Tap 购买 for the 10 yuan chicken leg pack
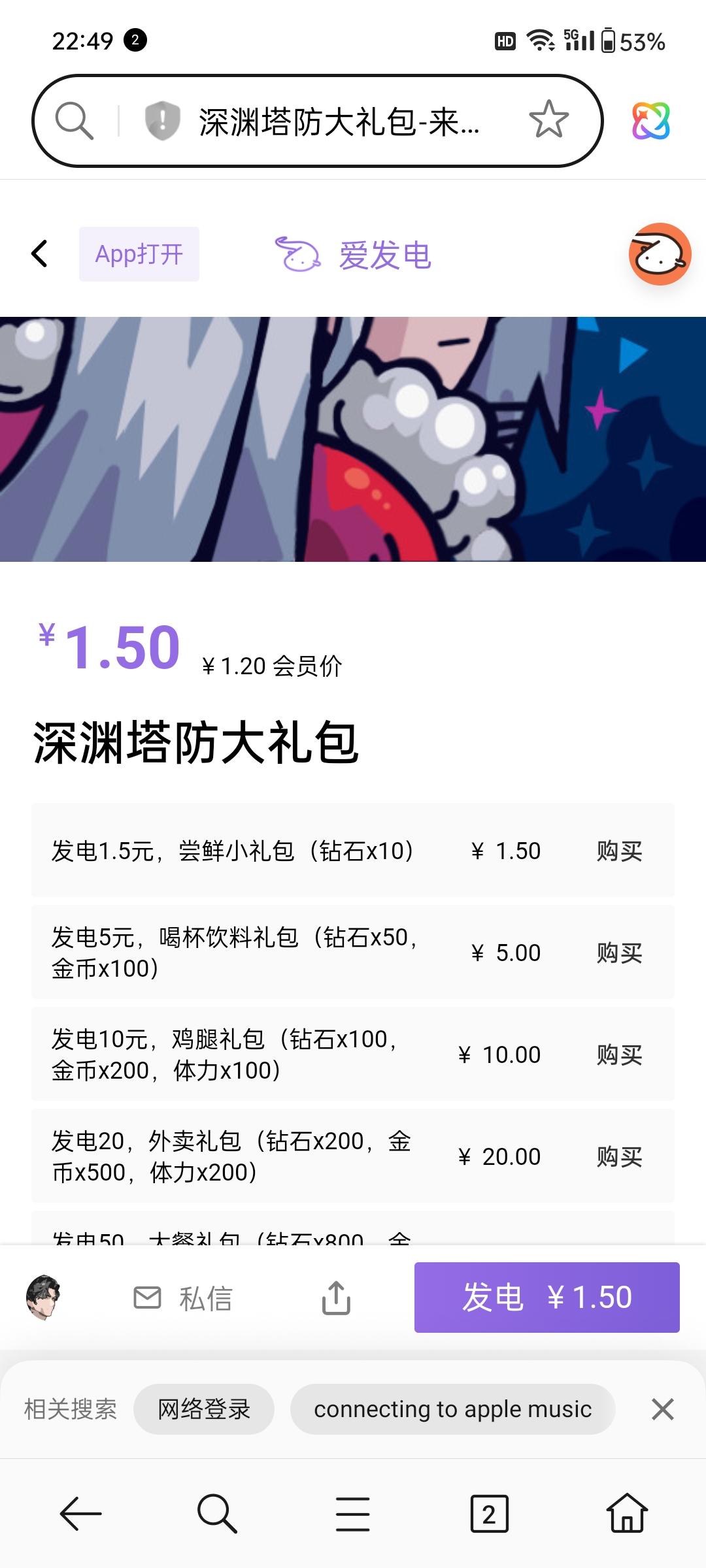The height and width of the screenshot is (1568, 706). coord(618,1054)
